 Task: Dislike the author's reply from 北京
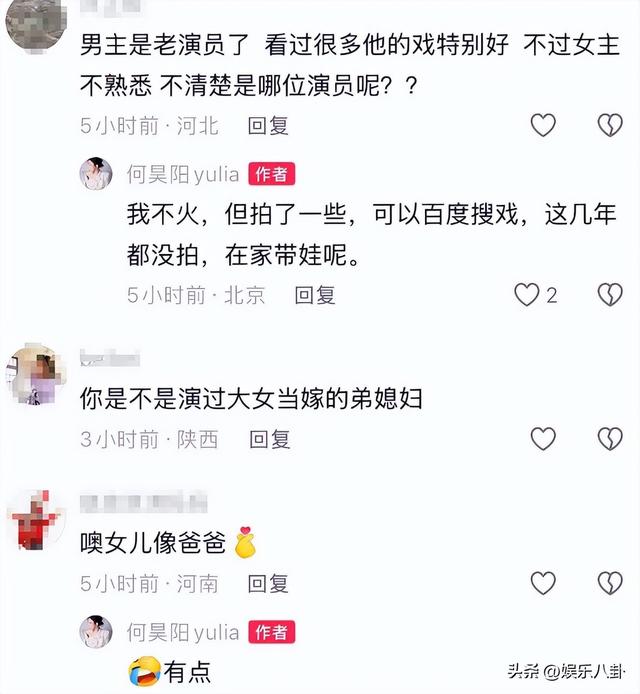[x=609, y=294]
